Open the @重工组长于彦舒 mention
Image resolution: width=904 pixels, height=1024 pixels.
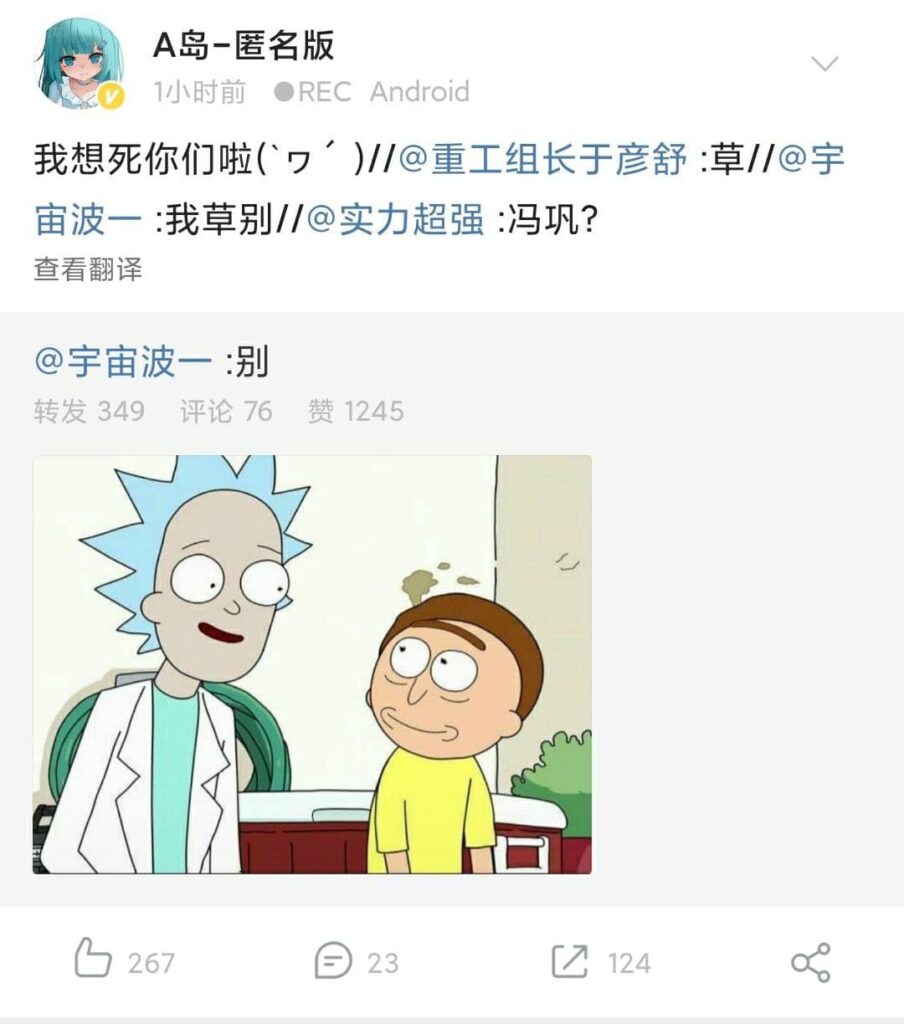pos(543,160)
